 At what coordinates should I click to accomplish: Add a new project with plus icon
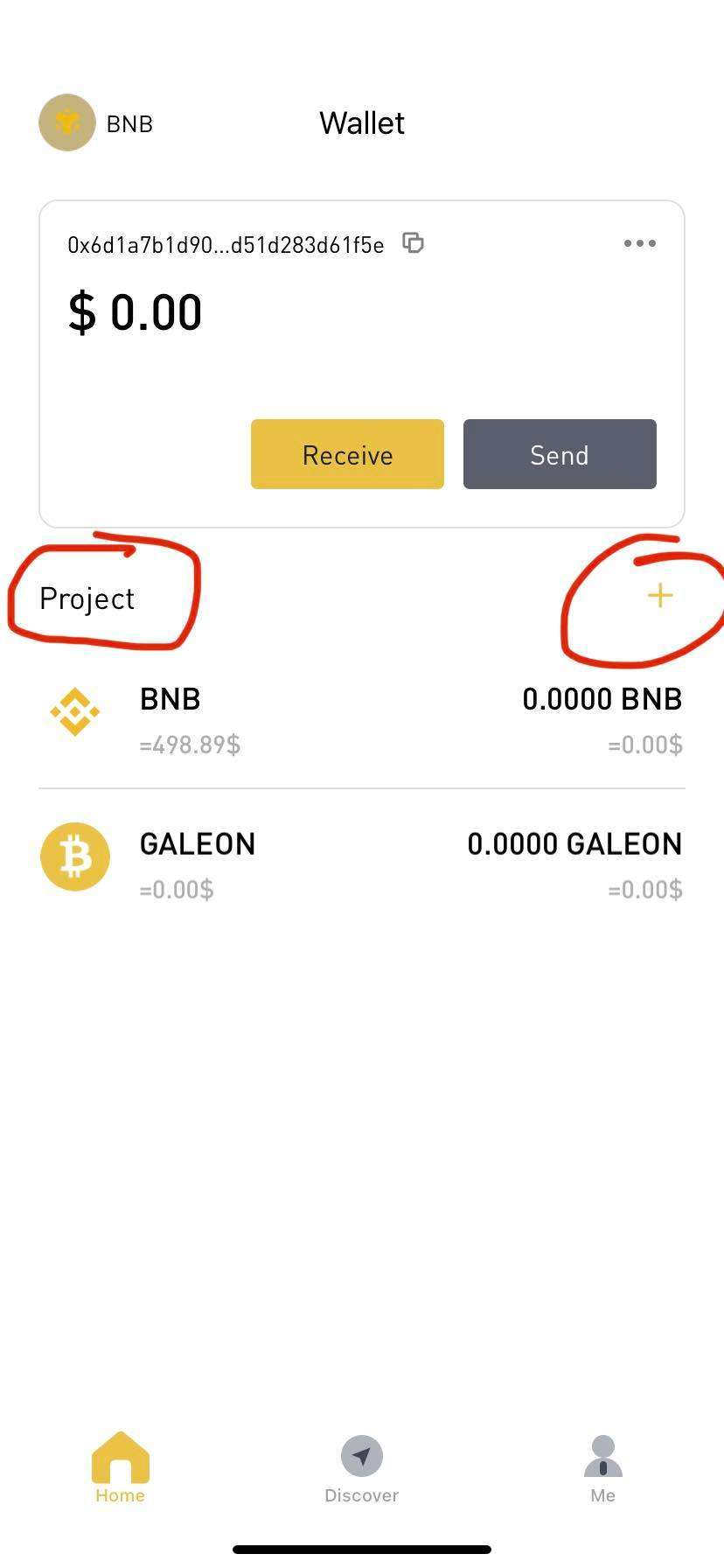coord(659,596)
